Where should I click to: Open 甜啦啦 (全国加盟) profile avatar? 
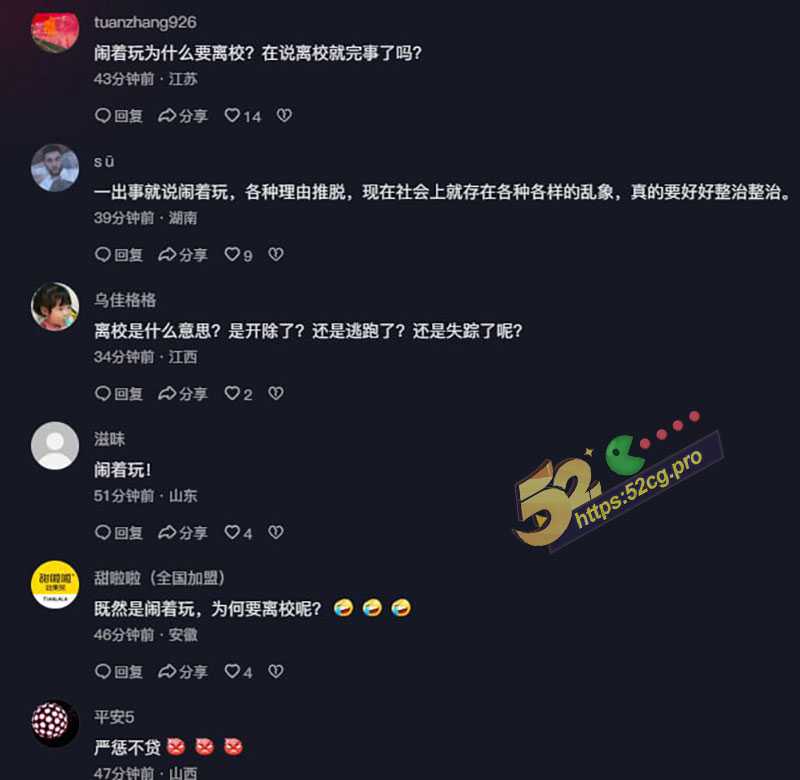pos(55,584)
